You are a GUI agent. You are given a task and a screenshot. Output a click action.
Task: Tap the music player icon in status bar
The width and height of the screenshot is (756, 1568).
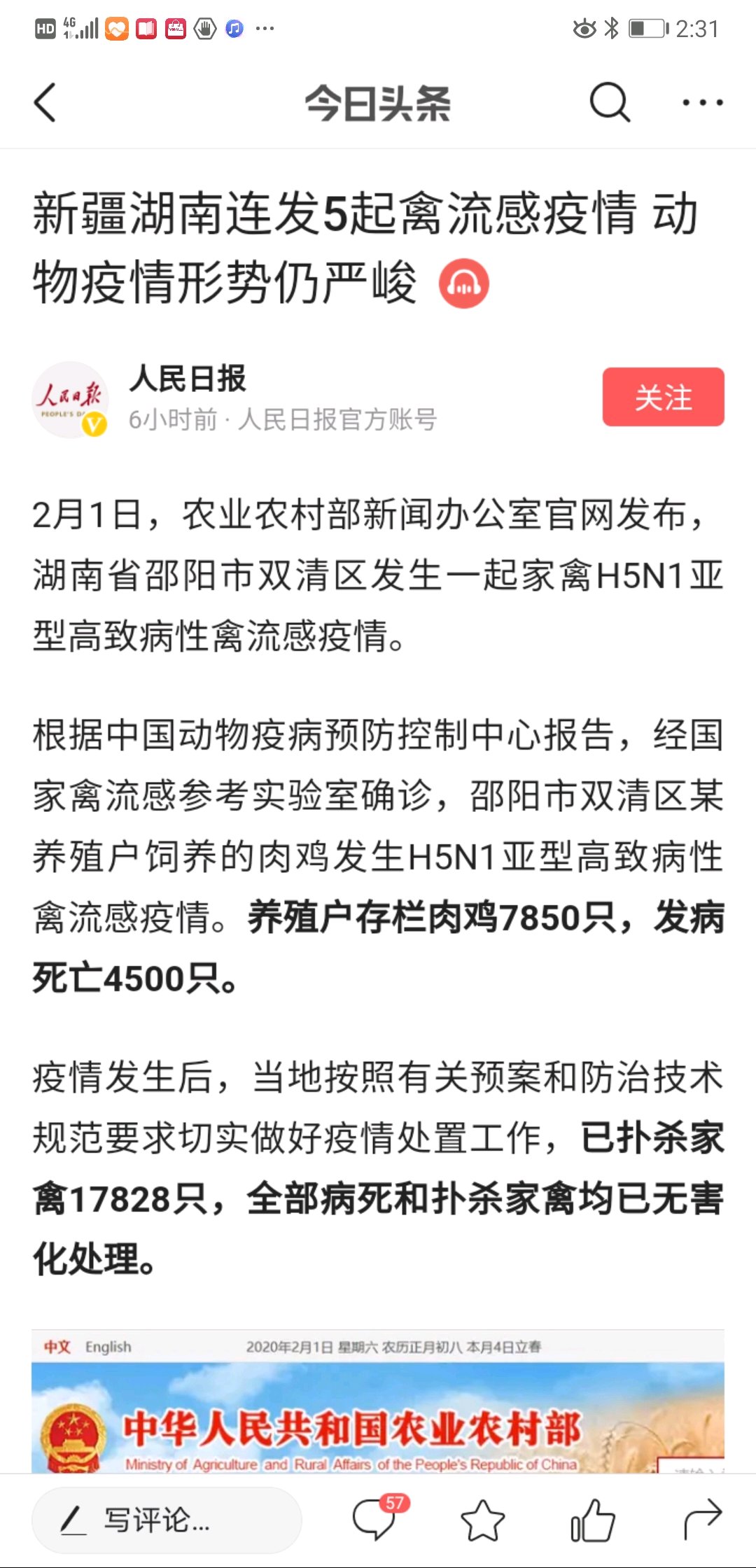(x=234, y=29)
